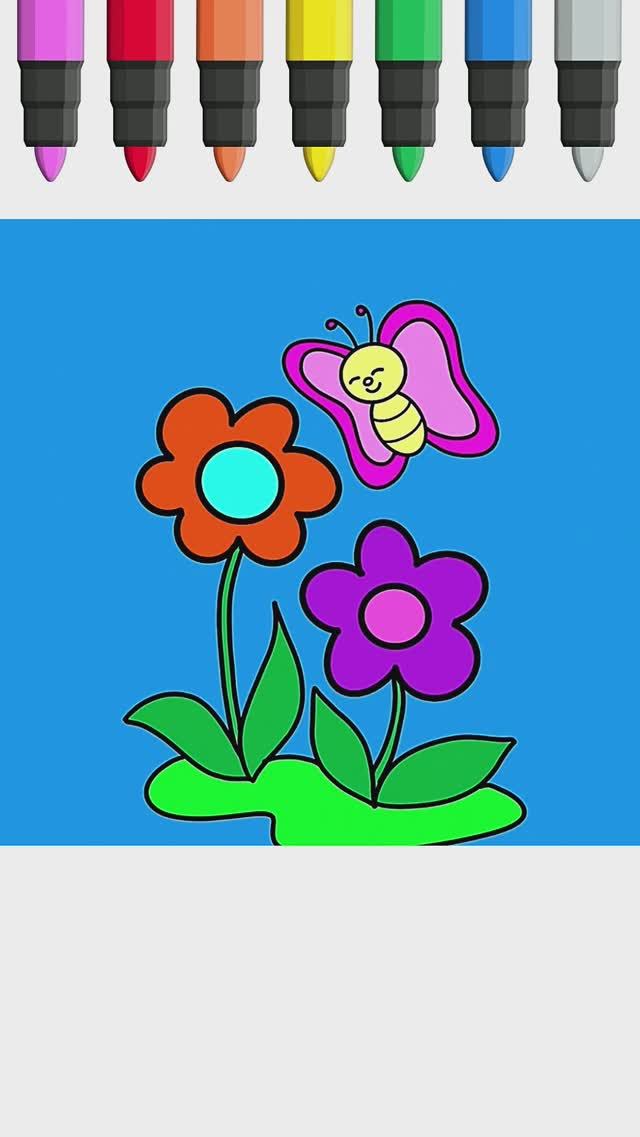Select the red marker
Image resolution: width=640 pixels, height=1137 pixels.
click(x=140, y=90)
